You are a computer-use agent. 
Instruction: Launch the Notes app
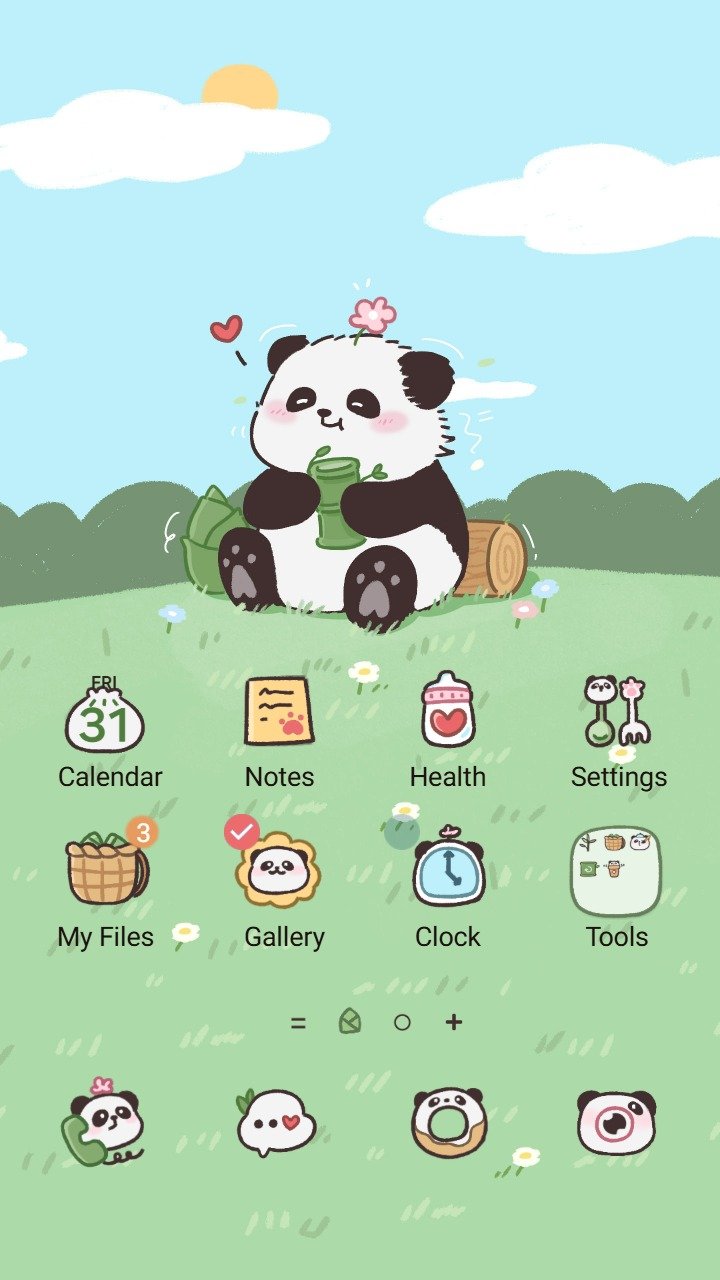tap(279, 713)
